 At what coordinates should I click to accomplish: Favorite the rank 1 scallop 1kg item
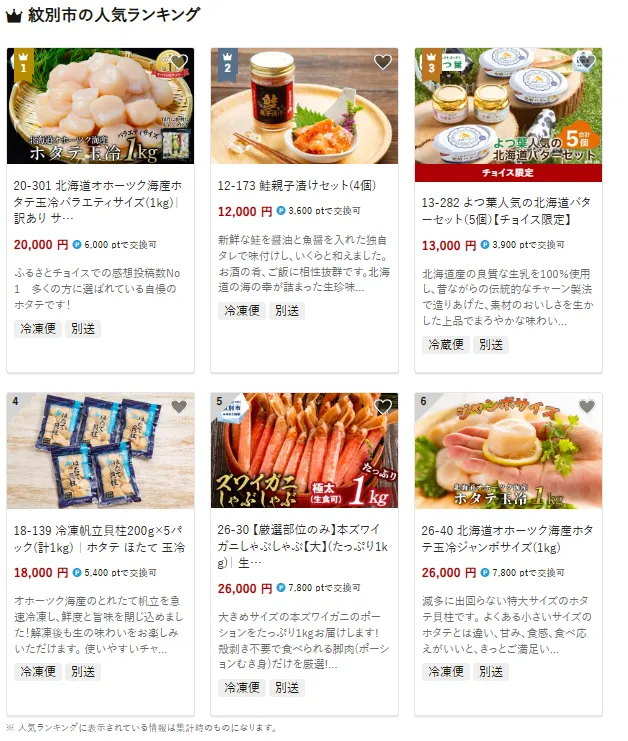179,62
